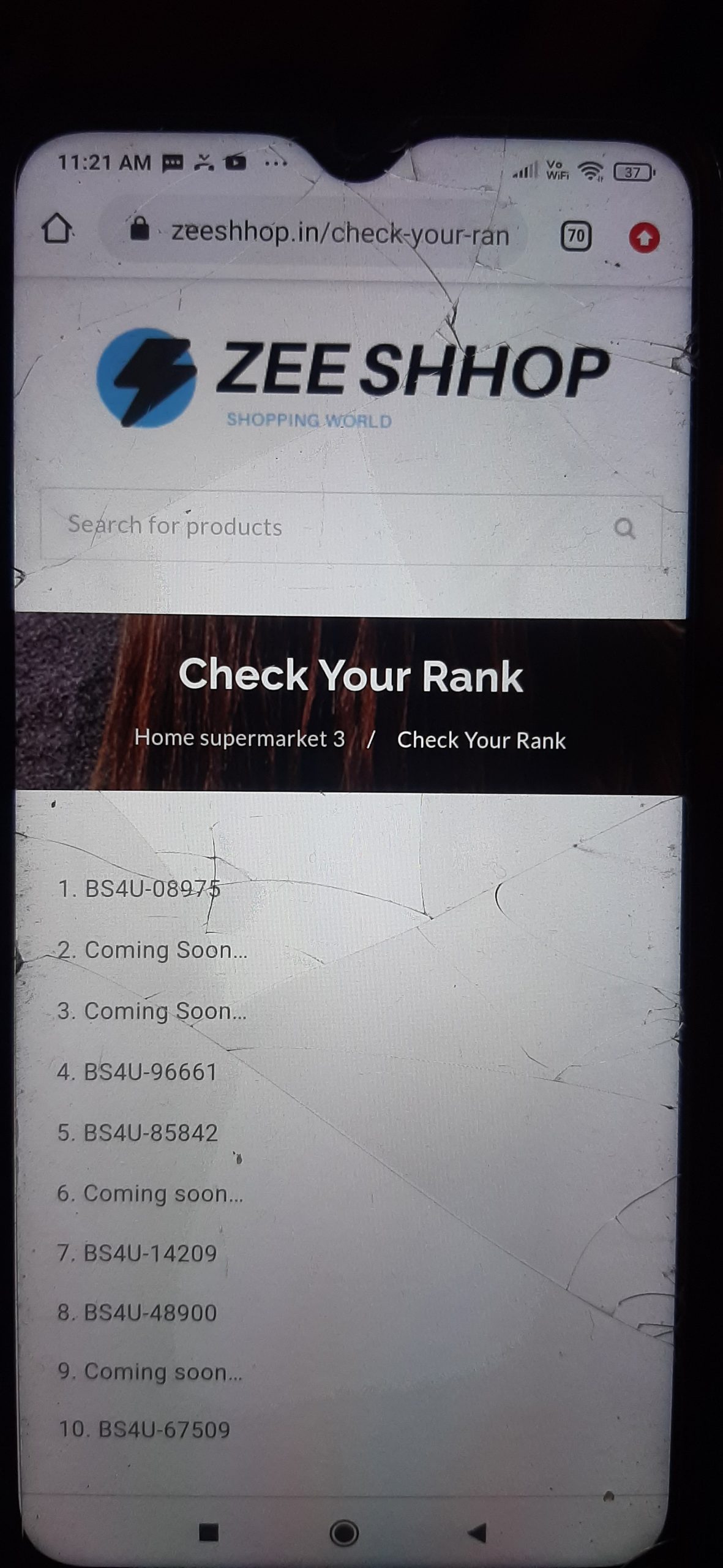Open recent apps with square button
Viewport: 723px width, 1568px height.
pos(209,1532)
